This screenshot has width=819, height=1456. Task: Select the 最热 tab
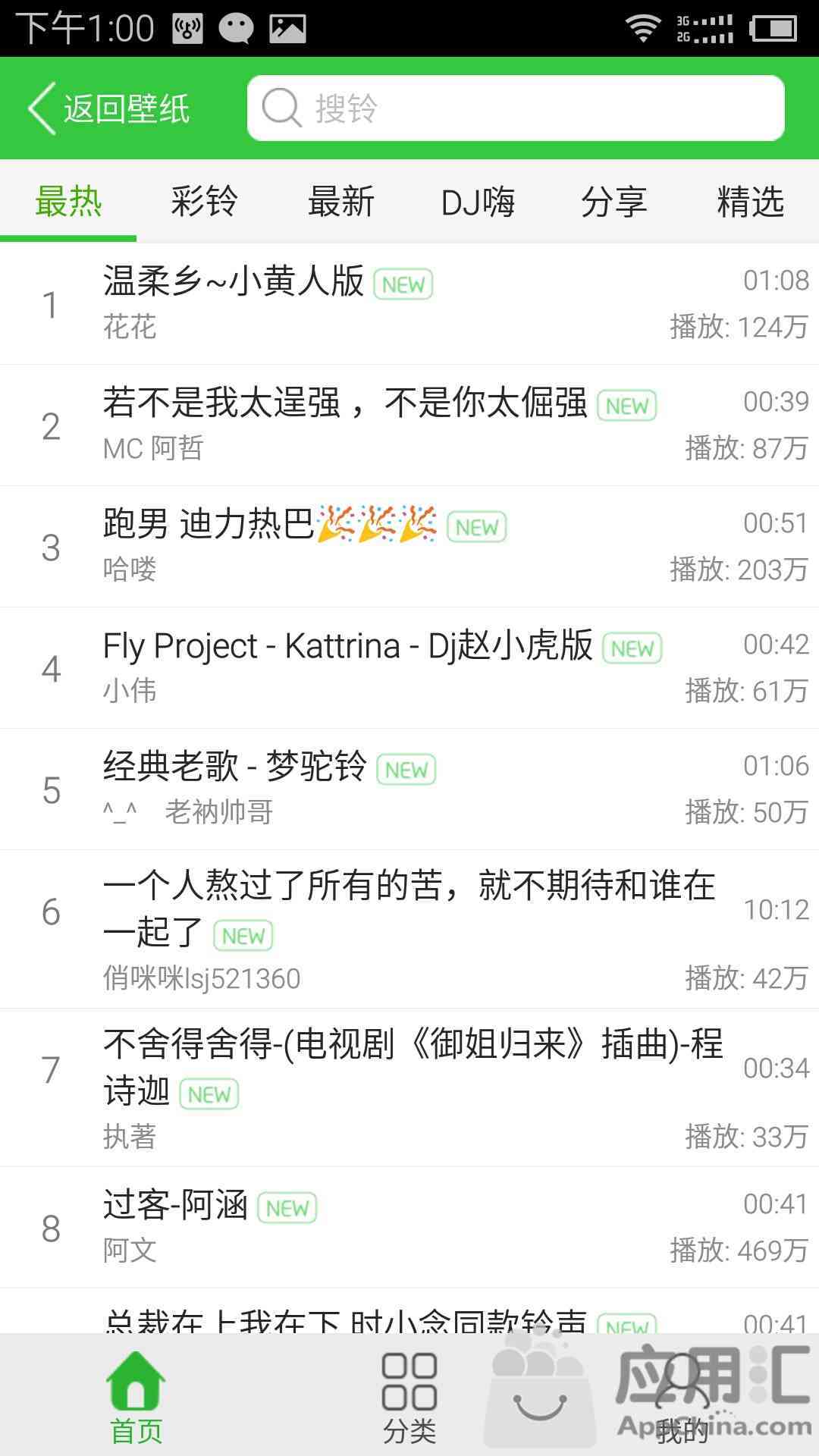tap(68, 202)
